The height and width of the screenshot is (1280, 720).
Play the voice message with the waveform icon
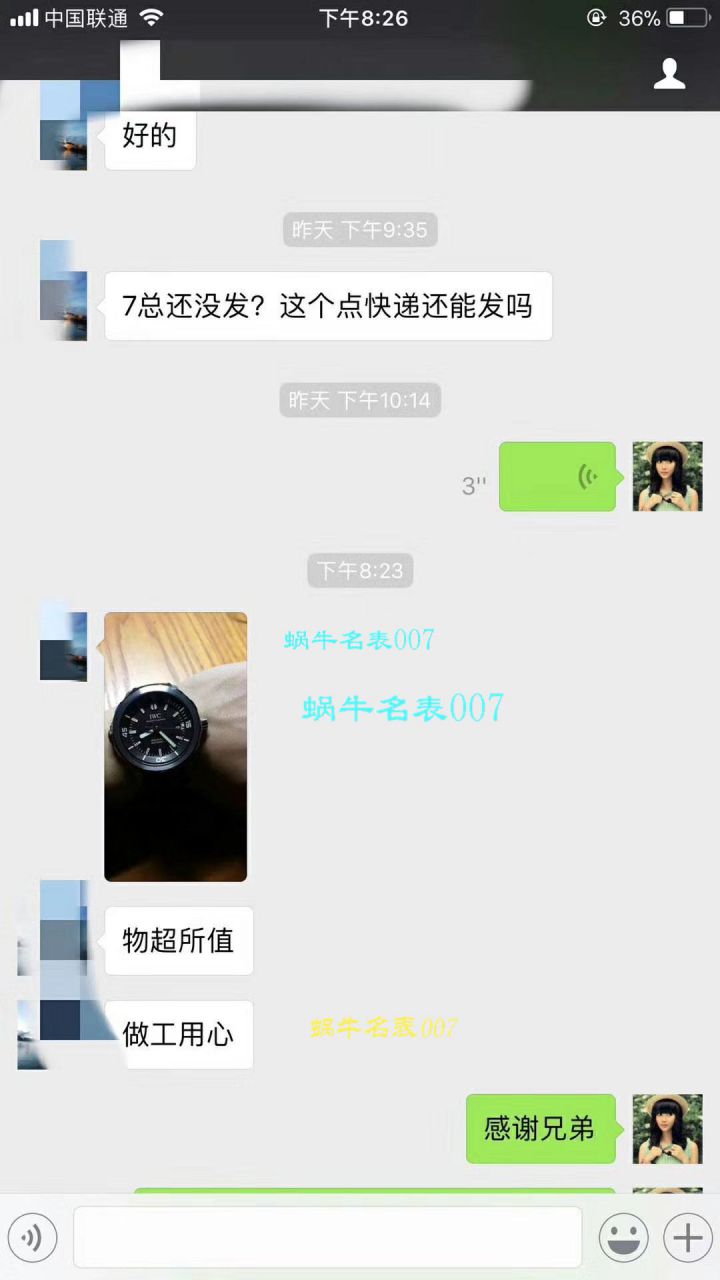tap(557, 476)
